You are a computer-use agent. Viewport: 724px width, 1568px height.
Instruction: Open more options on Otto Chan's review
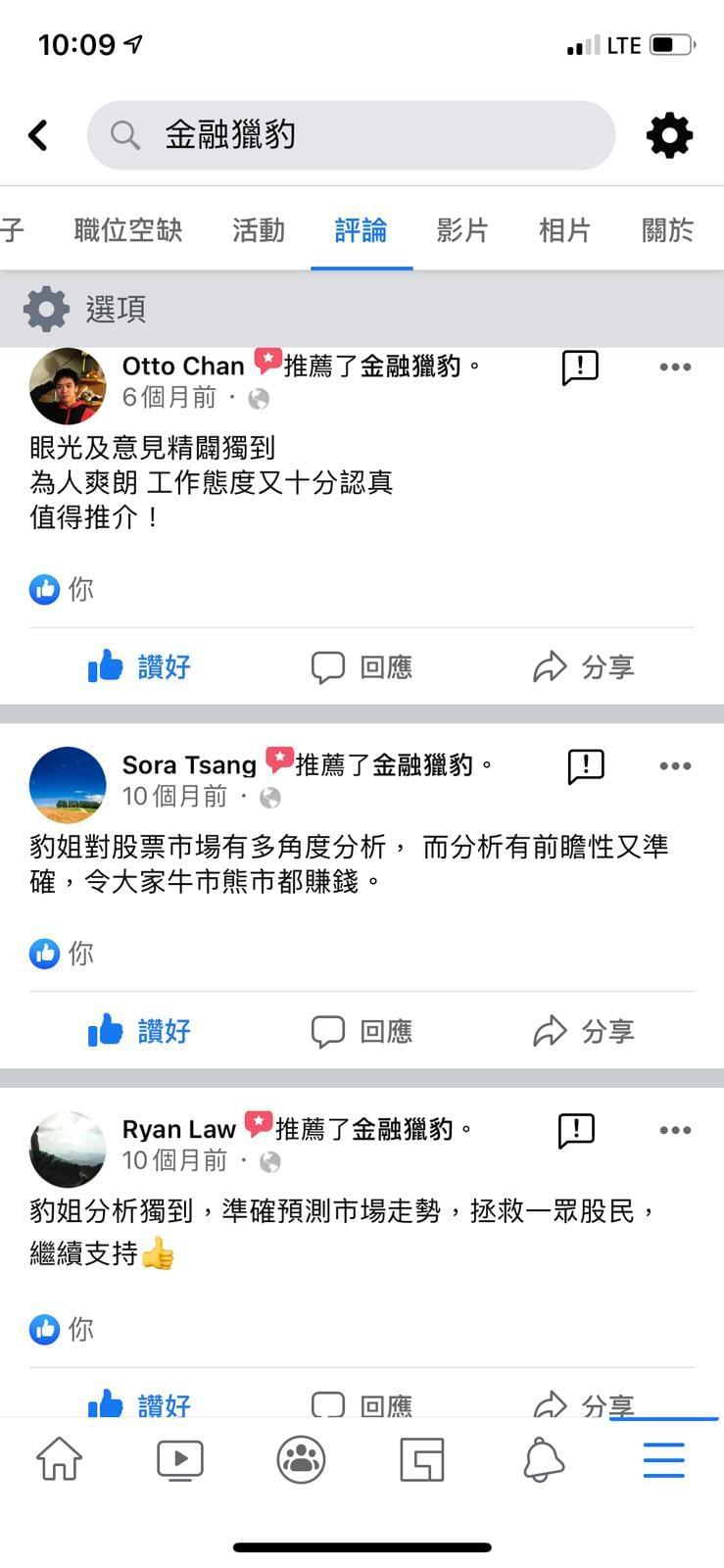[x=675, y=367]
